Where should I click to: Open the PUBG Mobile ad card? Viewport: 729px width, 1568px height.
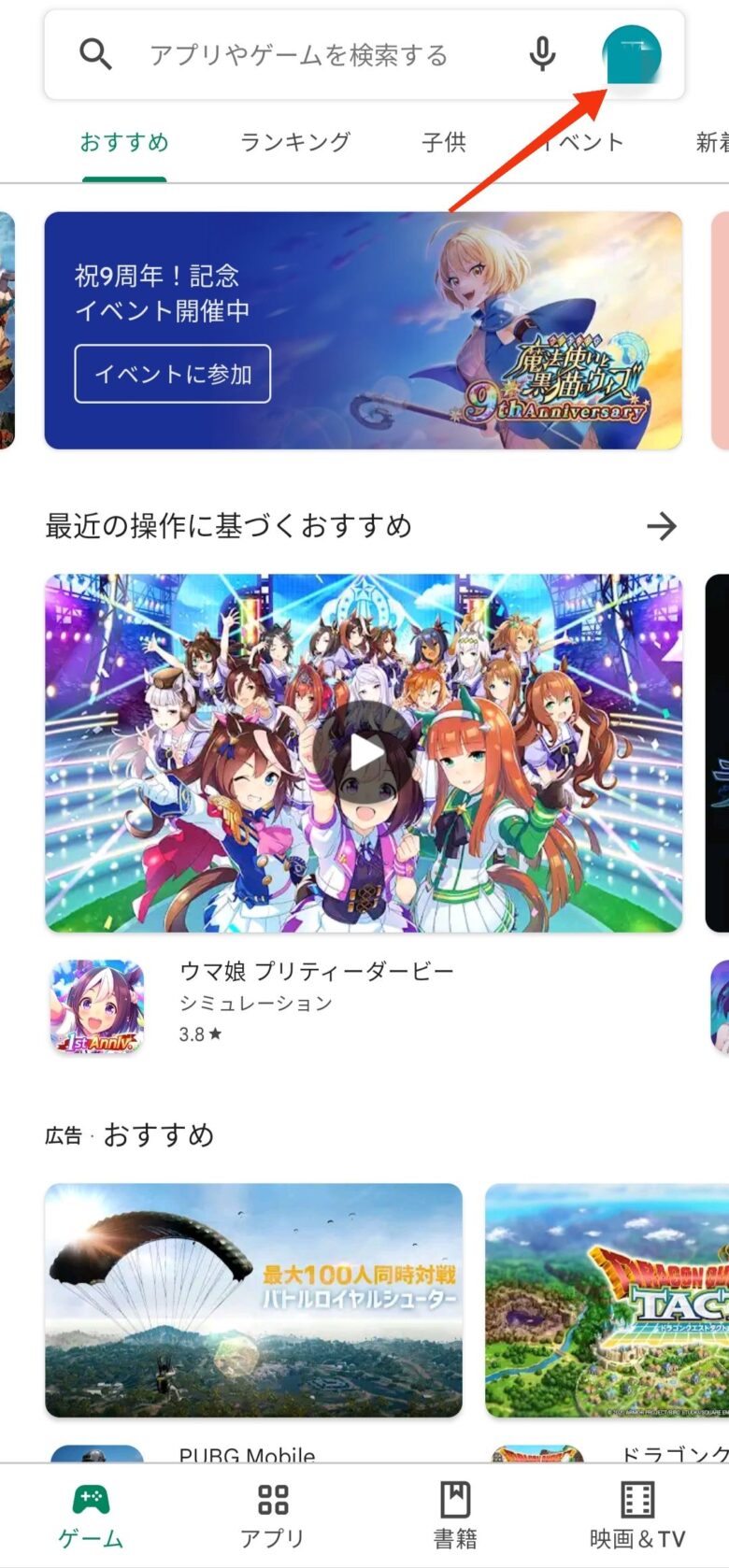click(253, 1300)
